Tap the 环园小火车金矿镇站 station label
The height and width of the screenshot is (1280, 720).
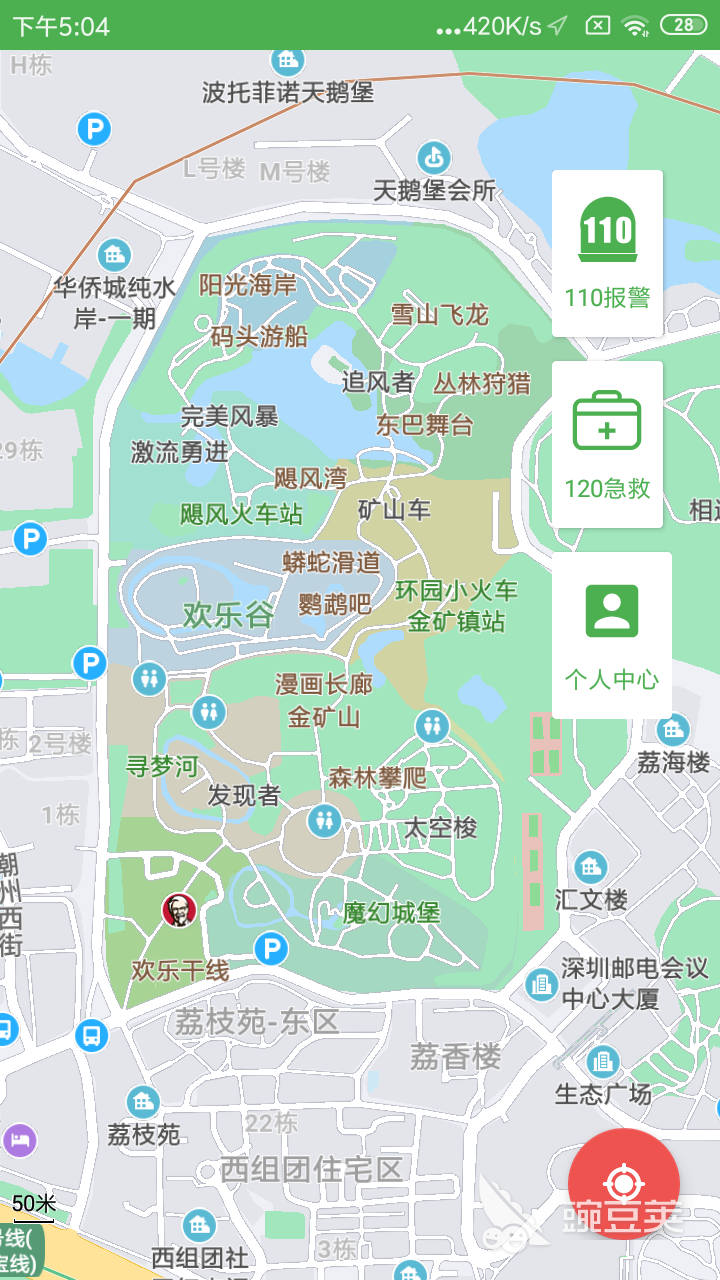(459, 604)
